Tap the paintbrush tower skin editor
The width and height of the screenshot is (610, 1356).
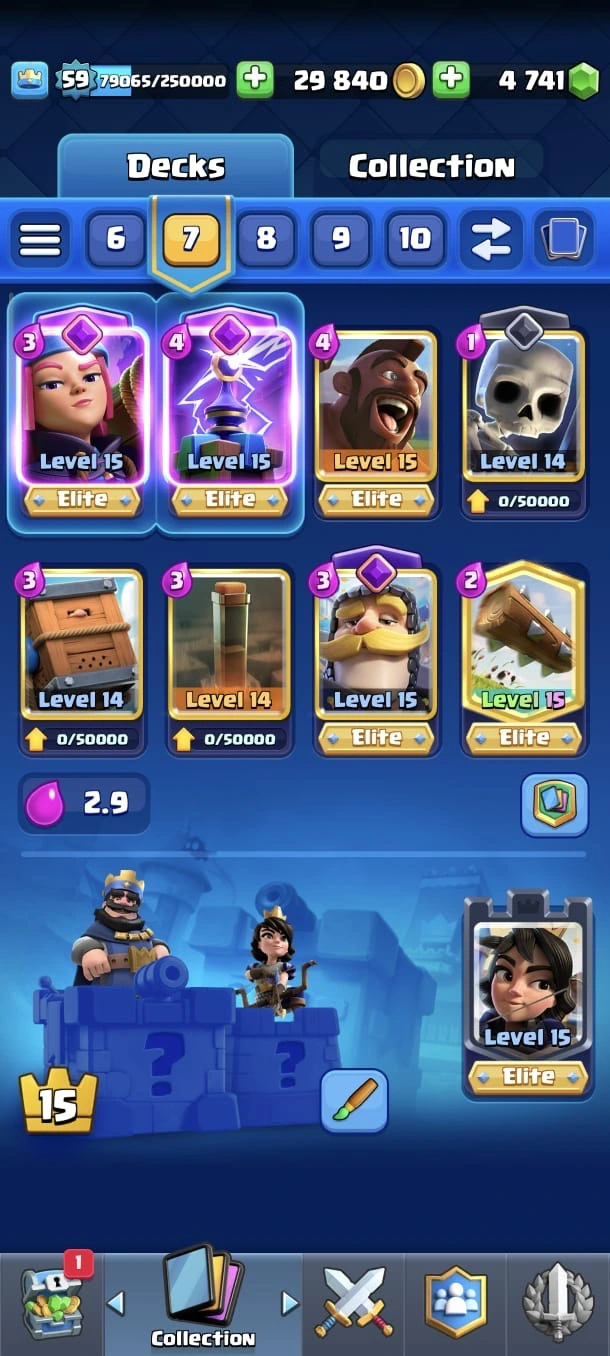tap(354, 1100)
